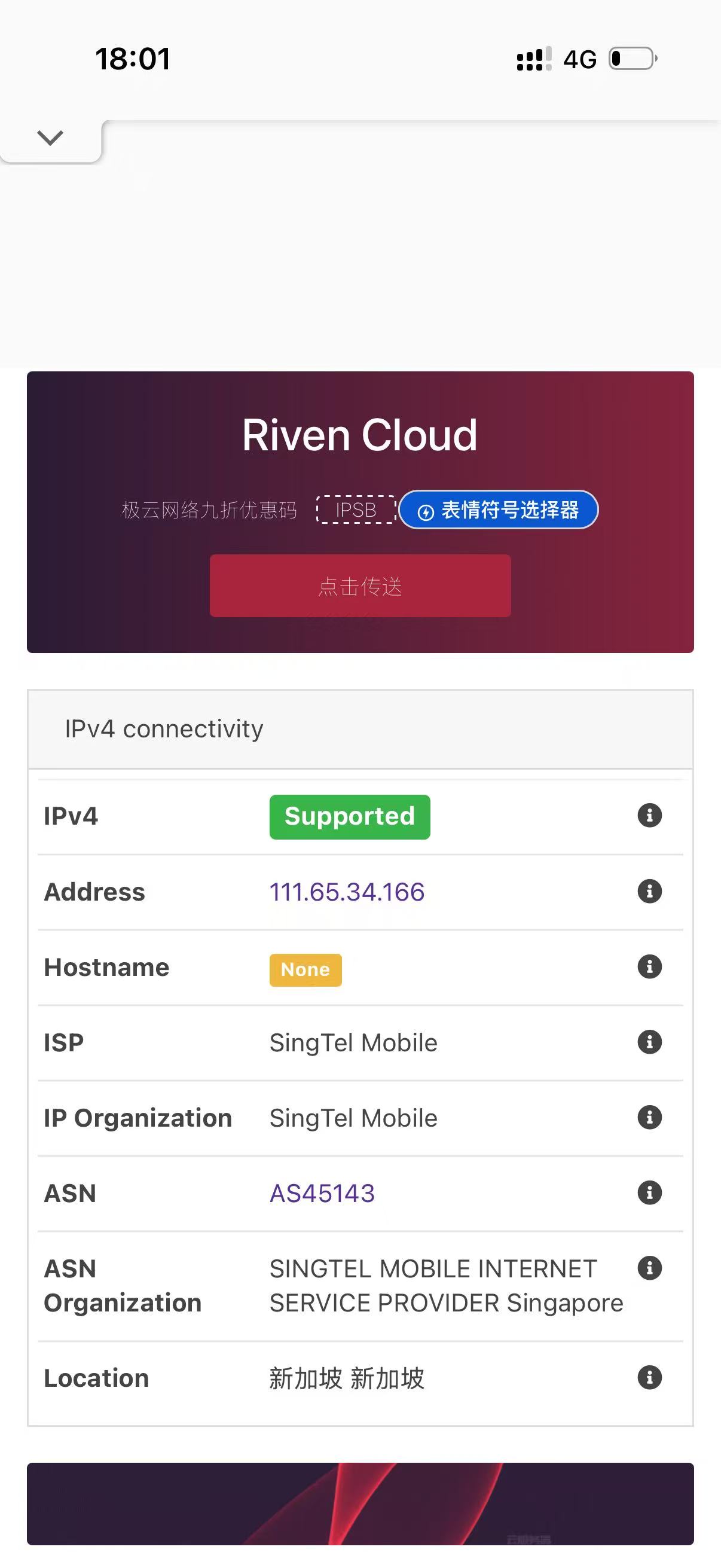Open the AS45143 ASN link
This screenshot has width=721, height=1568.
pyautogui.click(x=322, y=1193)
